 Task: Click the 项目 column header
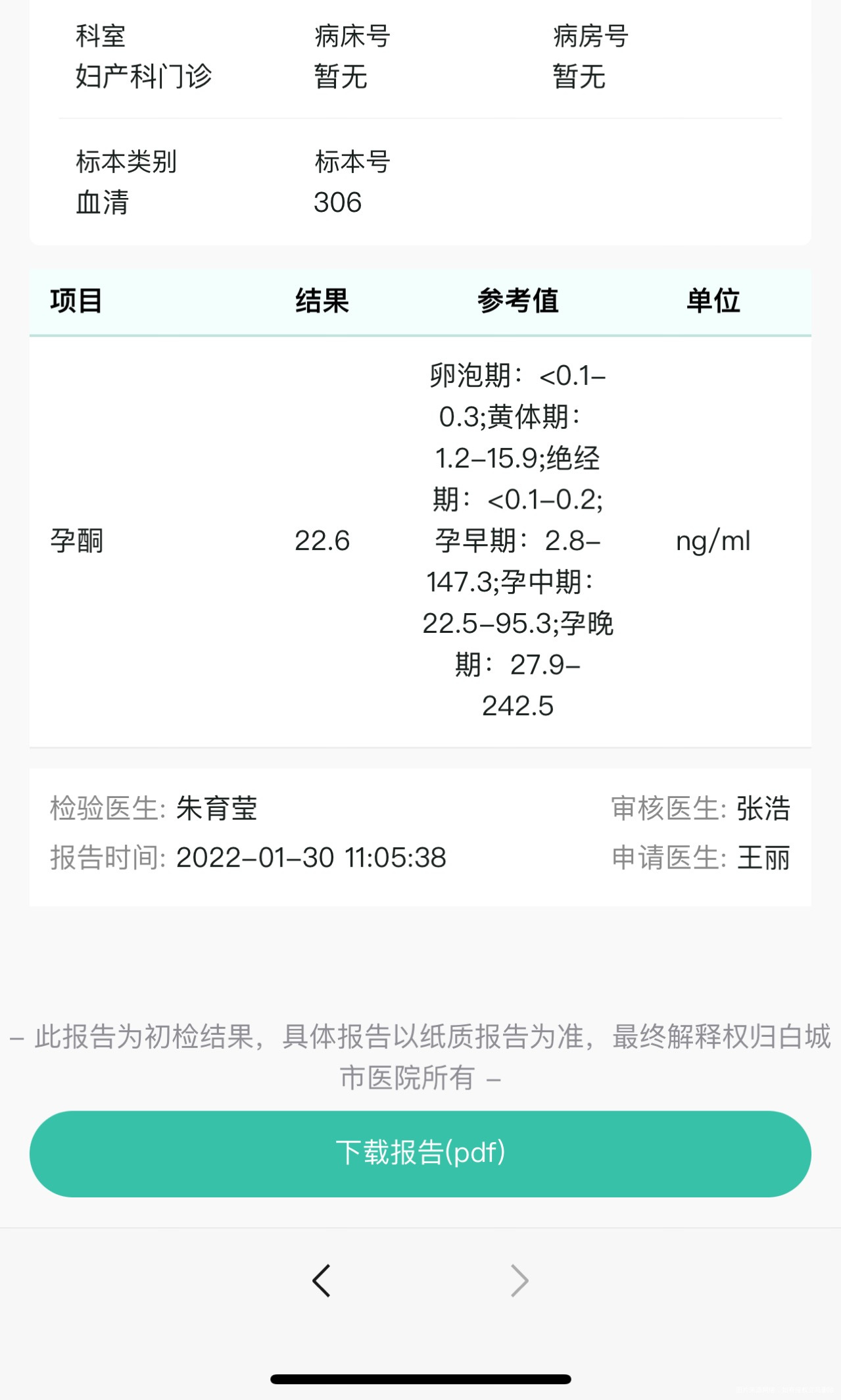(75, 301)
